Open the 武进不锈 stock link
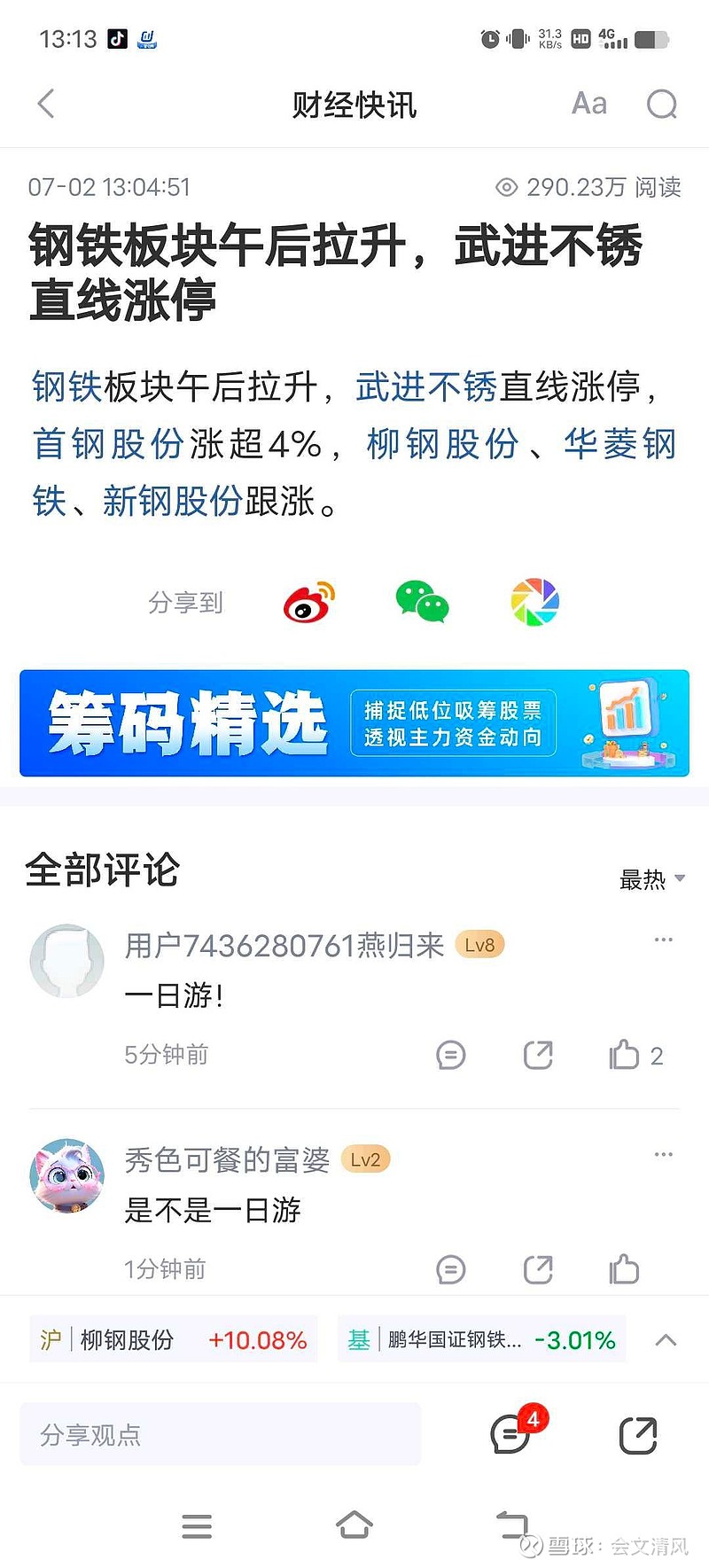Image resolution: width=709 pixels, height=1568 pixels. coord(426,386)
